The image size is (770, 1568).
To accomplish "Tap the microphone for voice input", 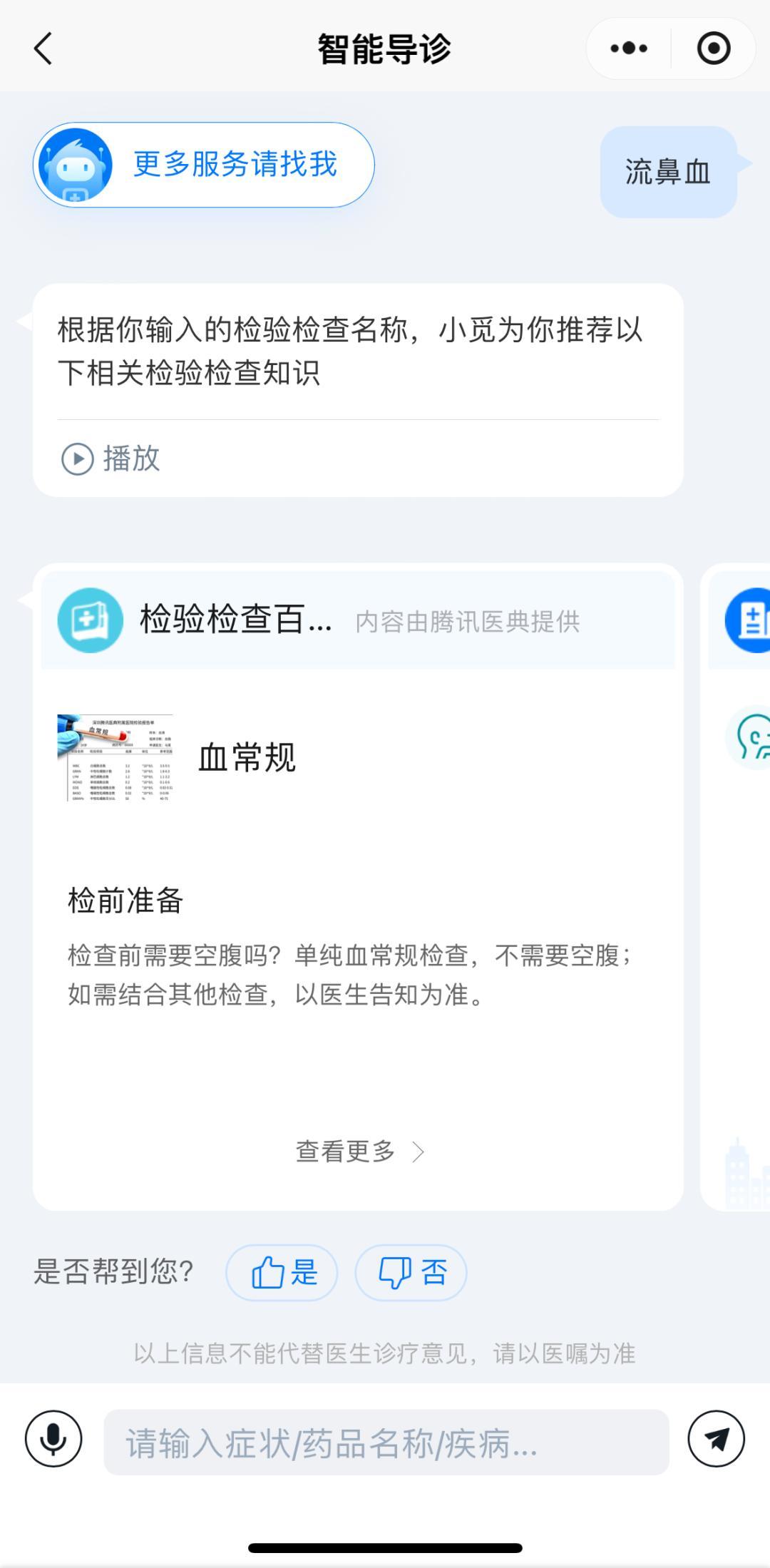I will click(53, 1439).
